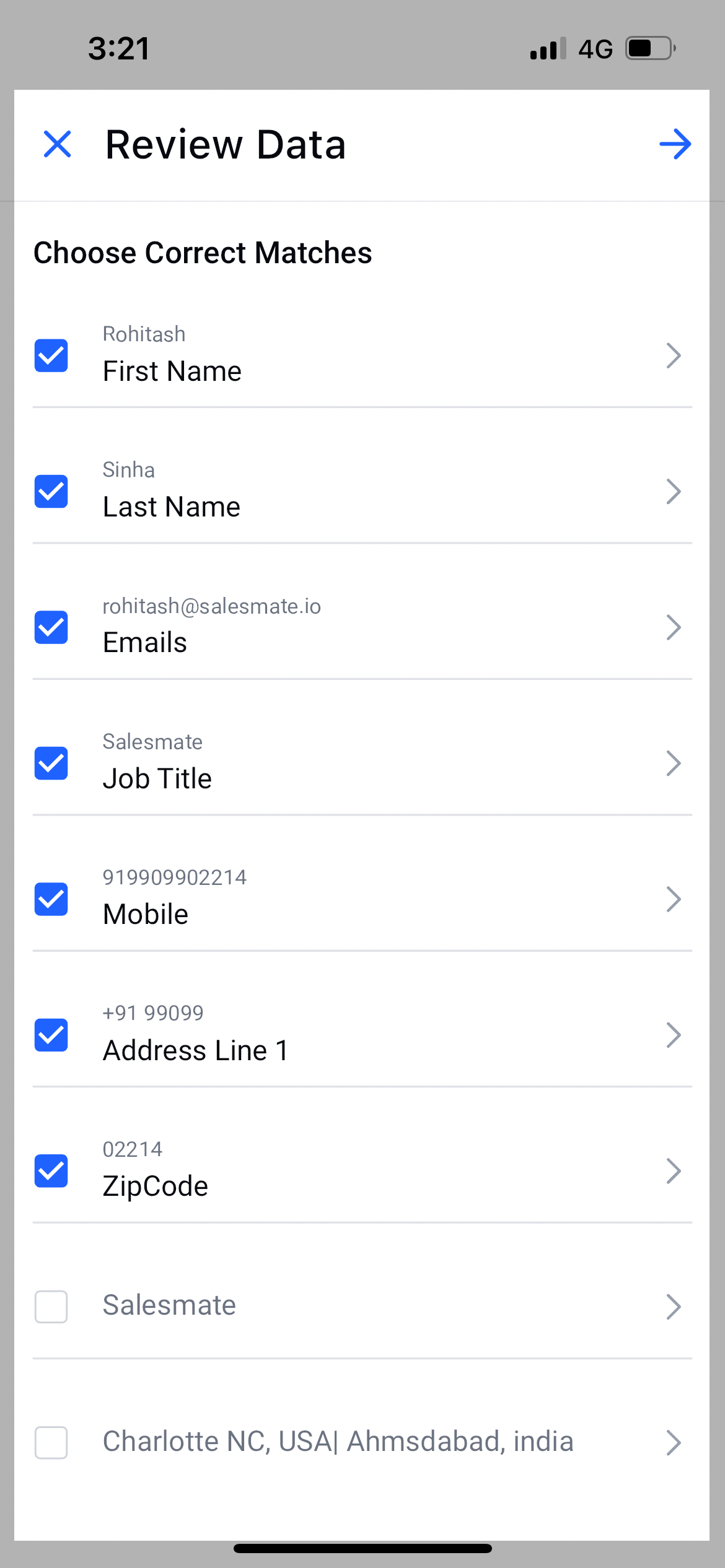
Task: Proceed with the forward arrow
Action: (x=675, y=144)
